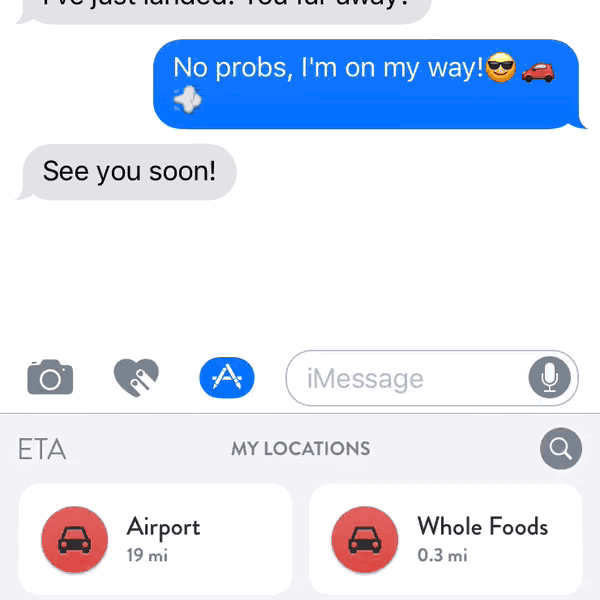Search locations with the magnifier icon
The height and width of the screenshot is (600, 600).
coord(560,448)
